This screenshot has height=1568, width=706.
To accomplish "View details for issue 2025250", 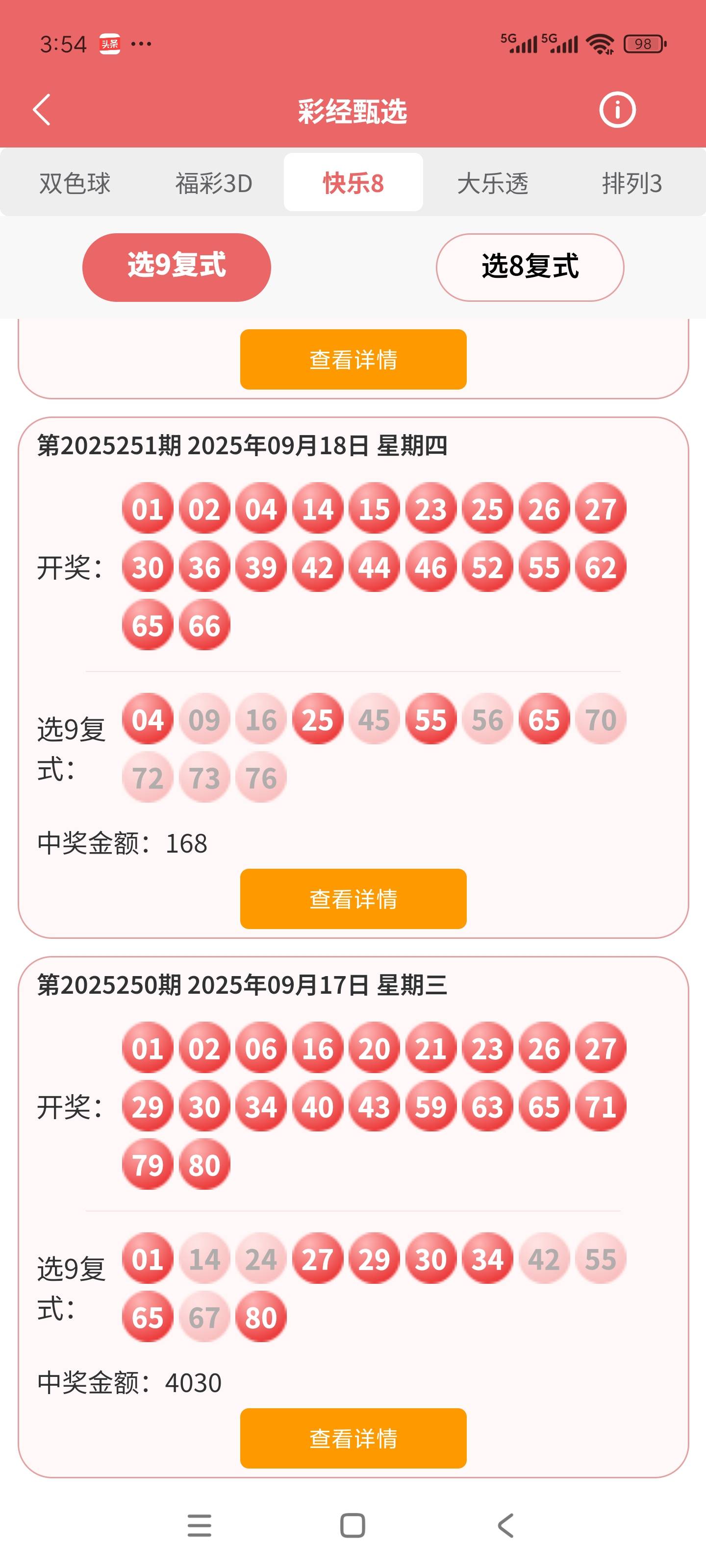I will coord(353,1438).
